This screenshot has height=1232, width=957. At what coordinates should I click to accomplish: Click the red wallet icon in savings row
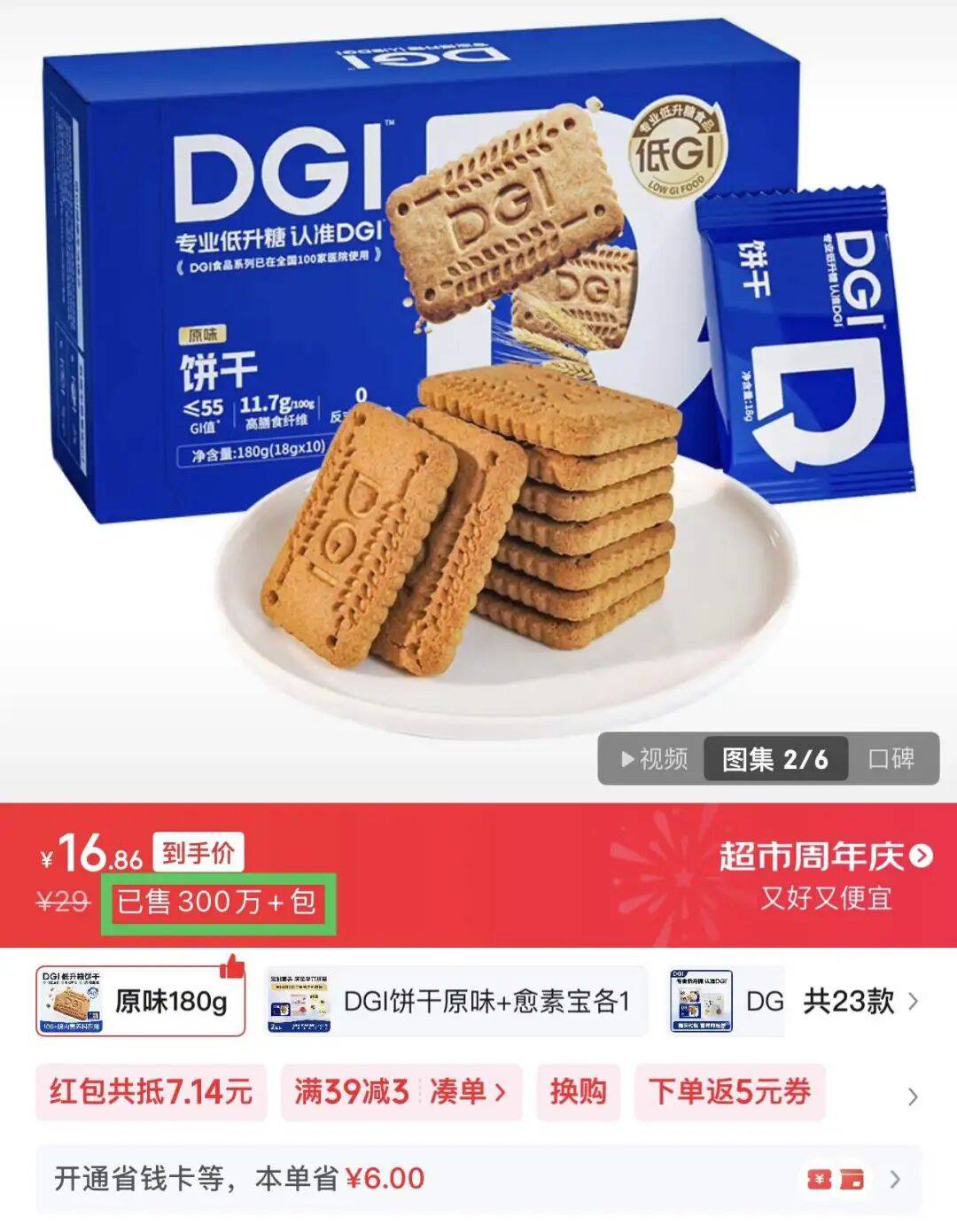(851, 1180)
